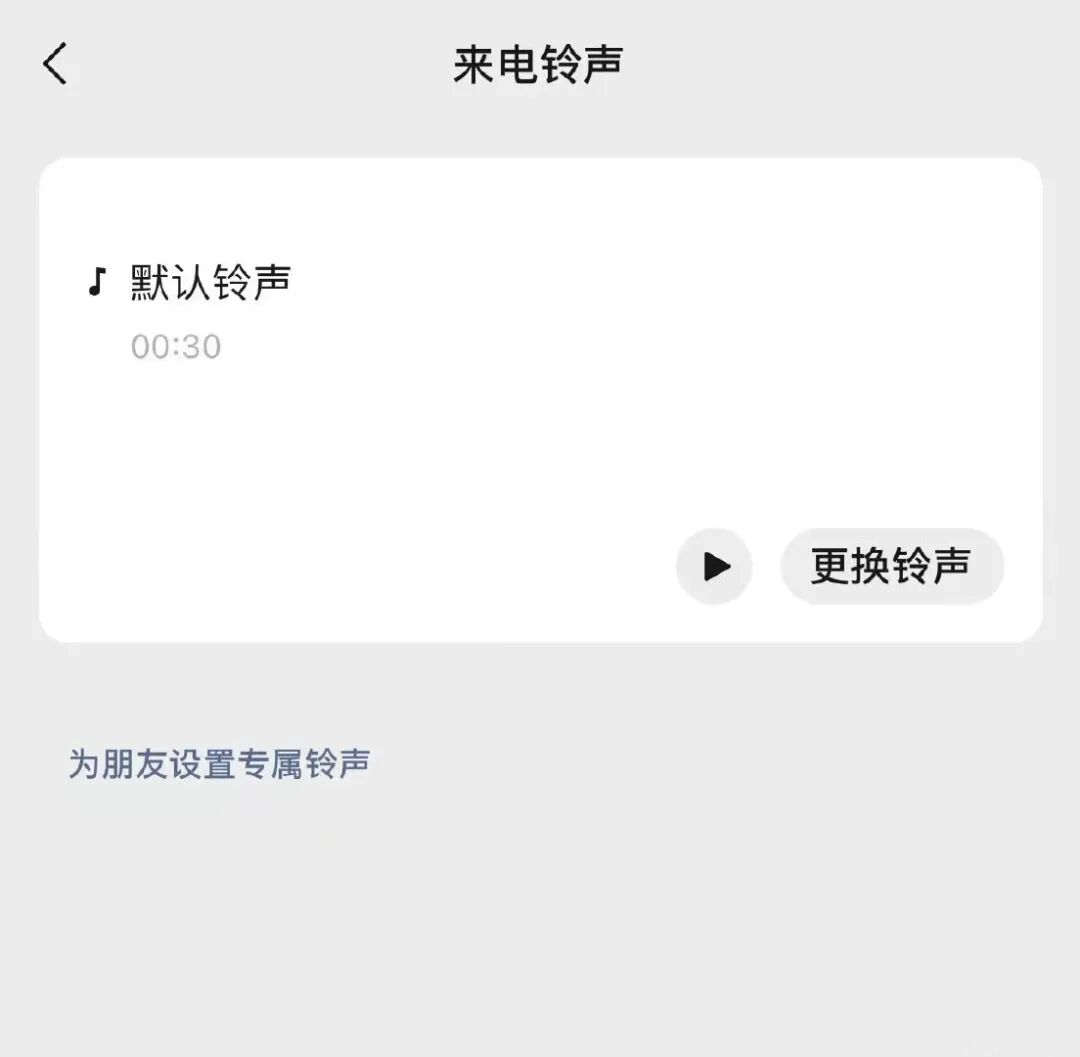Tap the 更换铃声 button
Viewport: 1080px width, 1057px height.
coord(892,567)
